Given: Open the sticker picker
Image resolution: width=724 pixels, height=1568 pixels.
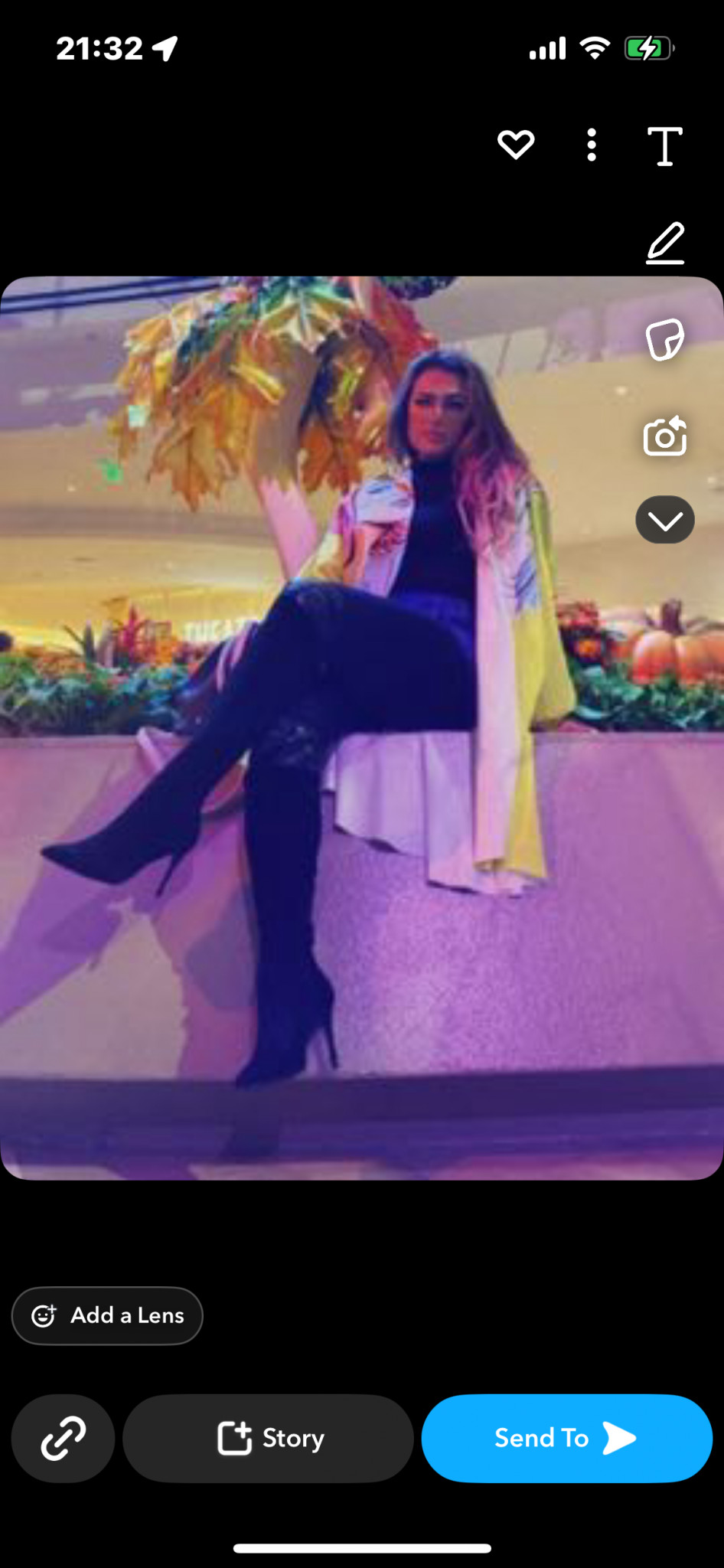Looking at the screenshot, I should click(x=664, y=339).
